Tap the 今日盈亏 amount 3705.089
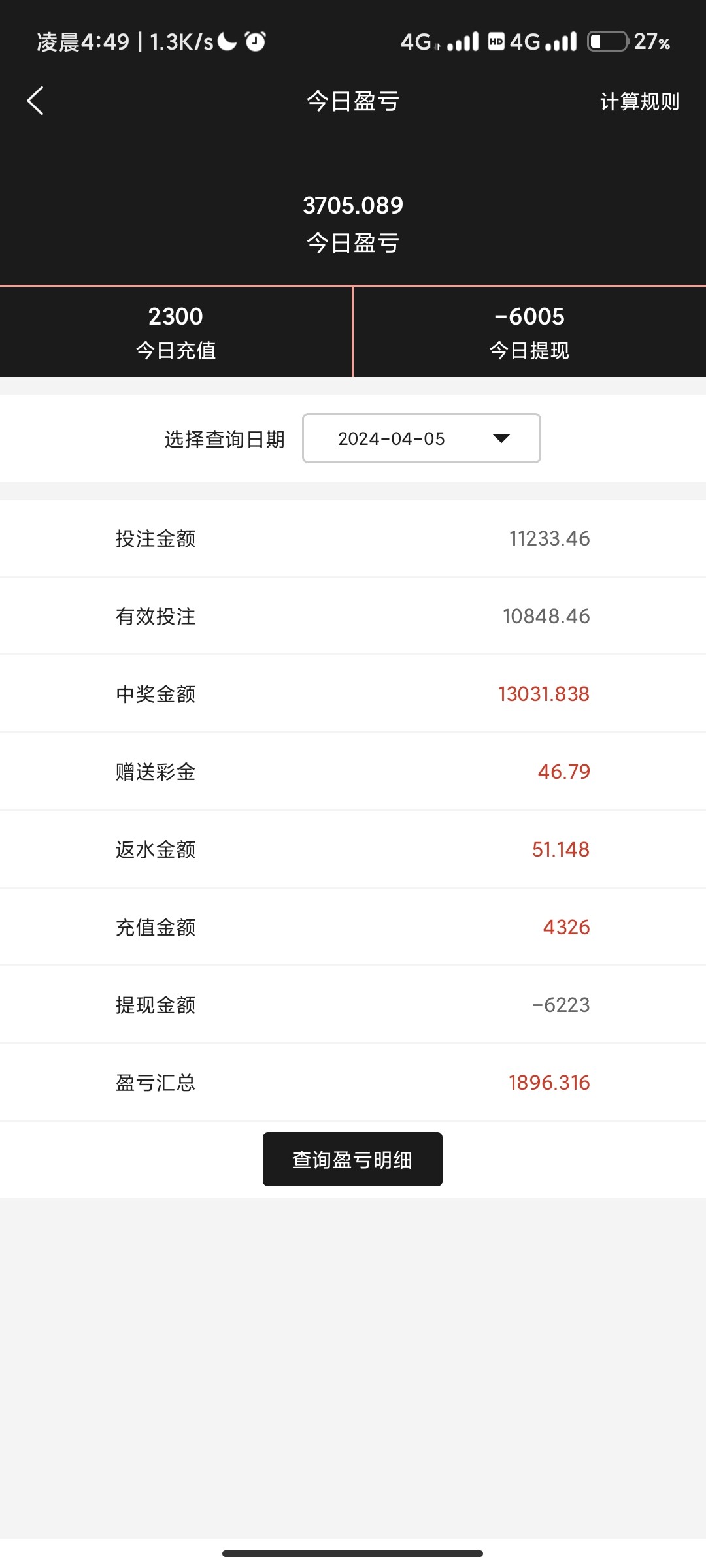Image resolution: width=706 pixels, height=1568 pixels. 353,205
